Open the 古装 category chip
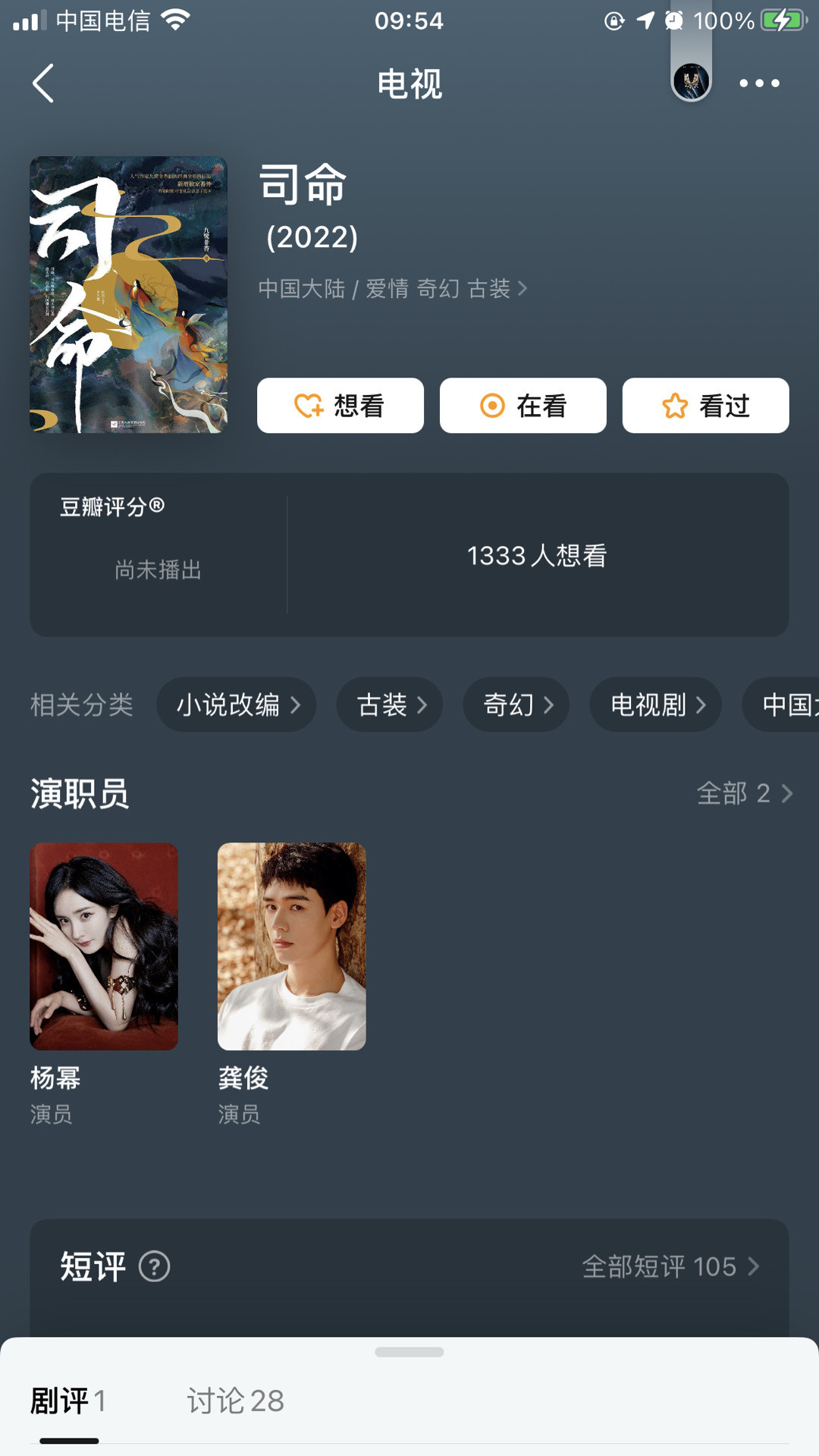This screenshot has height=1456, width=819. (x=390, y=704)
